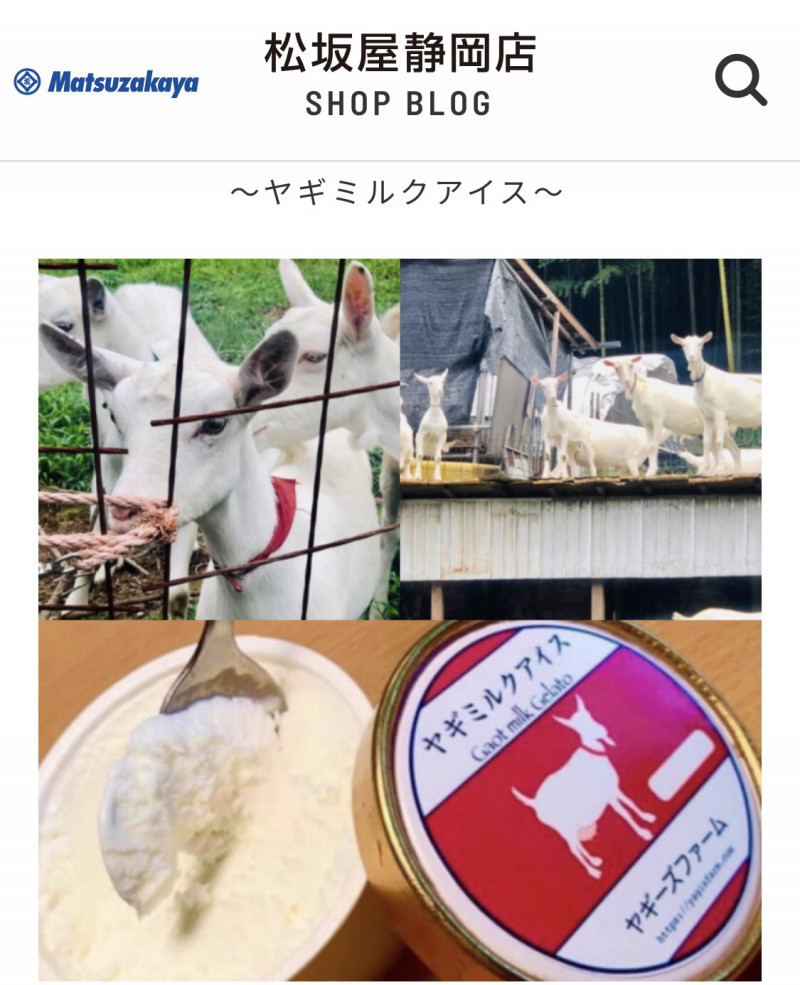
Task: Open the search magnifier icon
Action: [740, 80]
